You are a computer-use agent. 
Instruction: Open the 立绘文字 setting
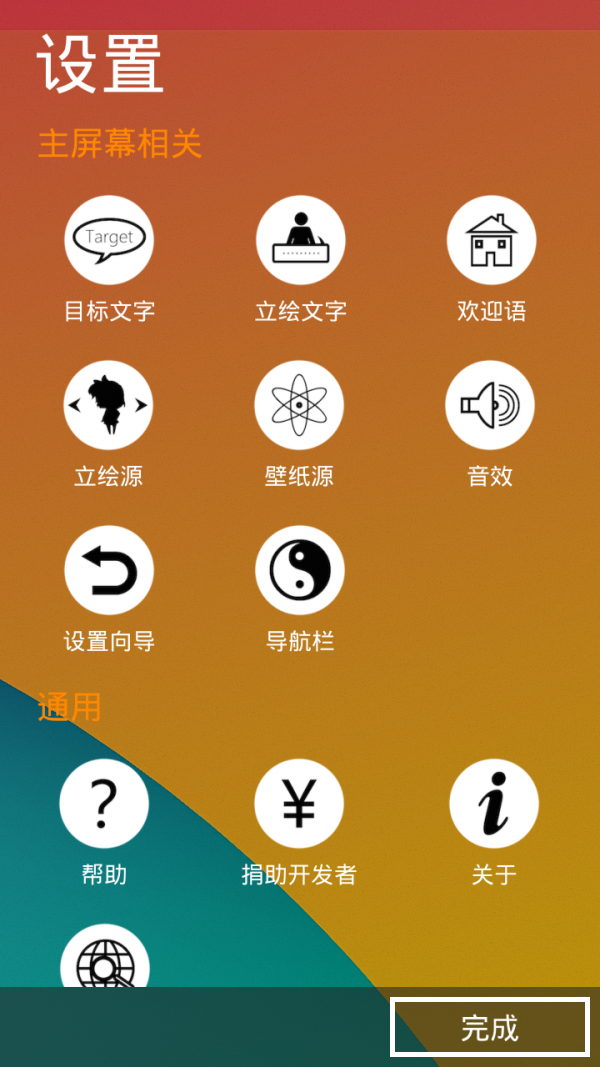[300, 240]
